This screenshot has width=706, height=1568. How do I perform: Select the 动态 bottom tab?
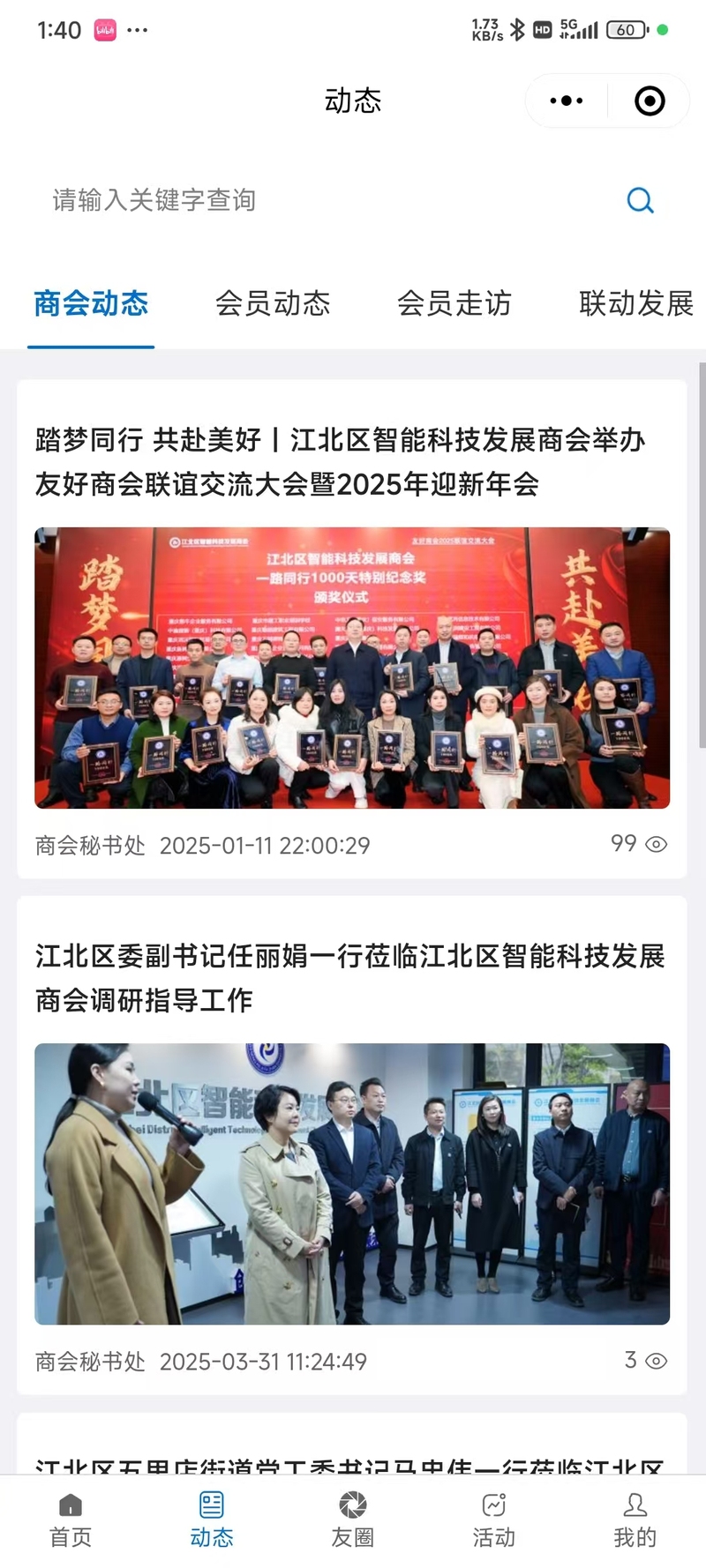pyautogui.click(x=212, y=1520)
